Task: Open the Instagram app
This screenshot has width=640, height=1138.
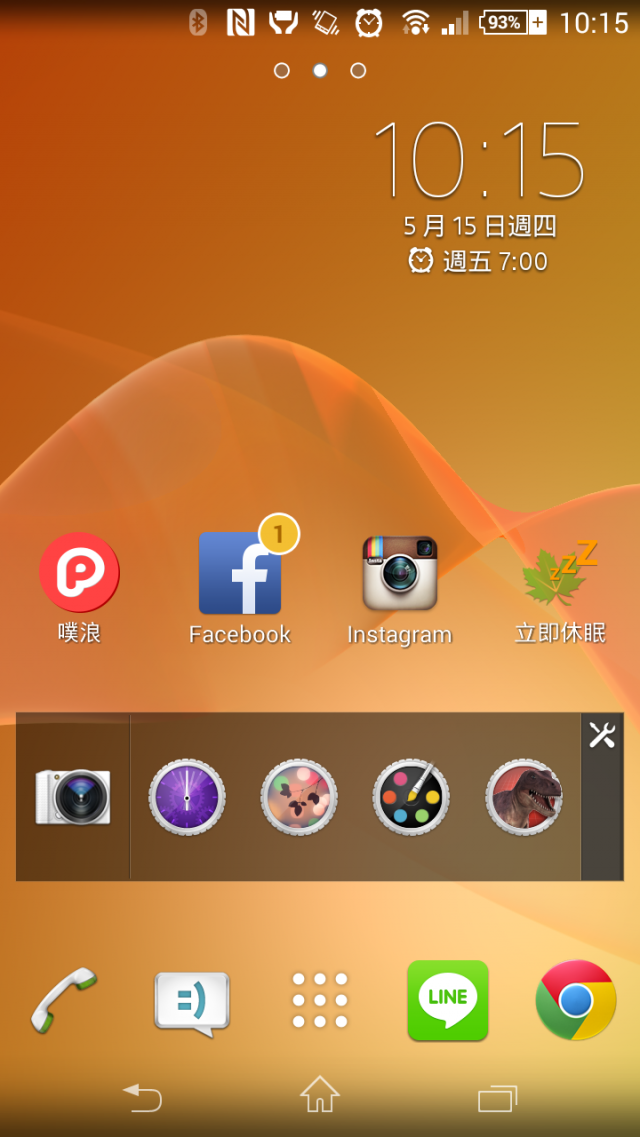Action: (x=399, y=573)
